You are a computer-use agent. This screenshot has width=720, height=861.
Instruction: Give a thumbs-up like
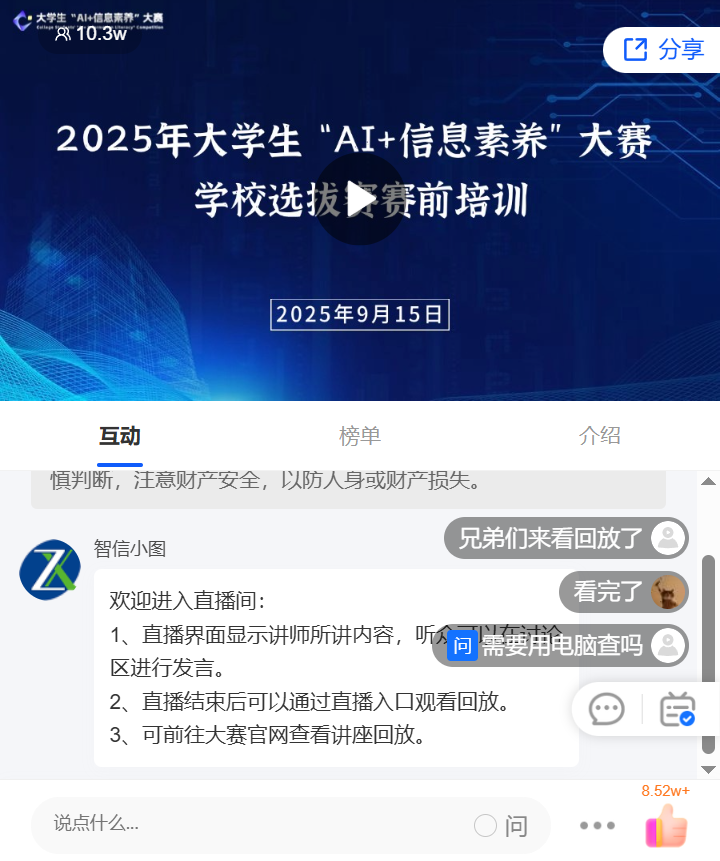pyautogui.click(x=666, y=827)
